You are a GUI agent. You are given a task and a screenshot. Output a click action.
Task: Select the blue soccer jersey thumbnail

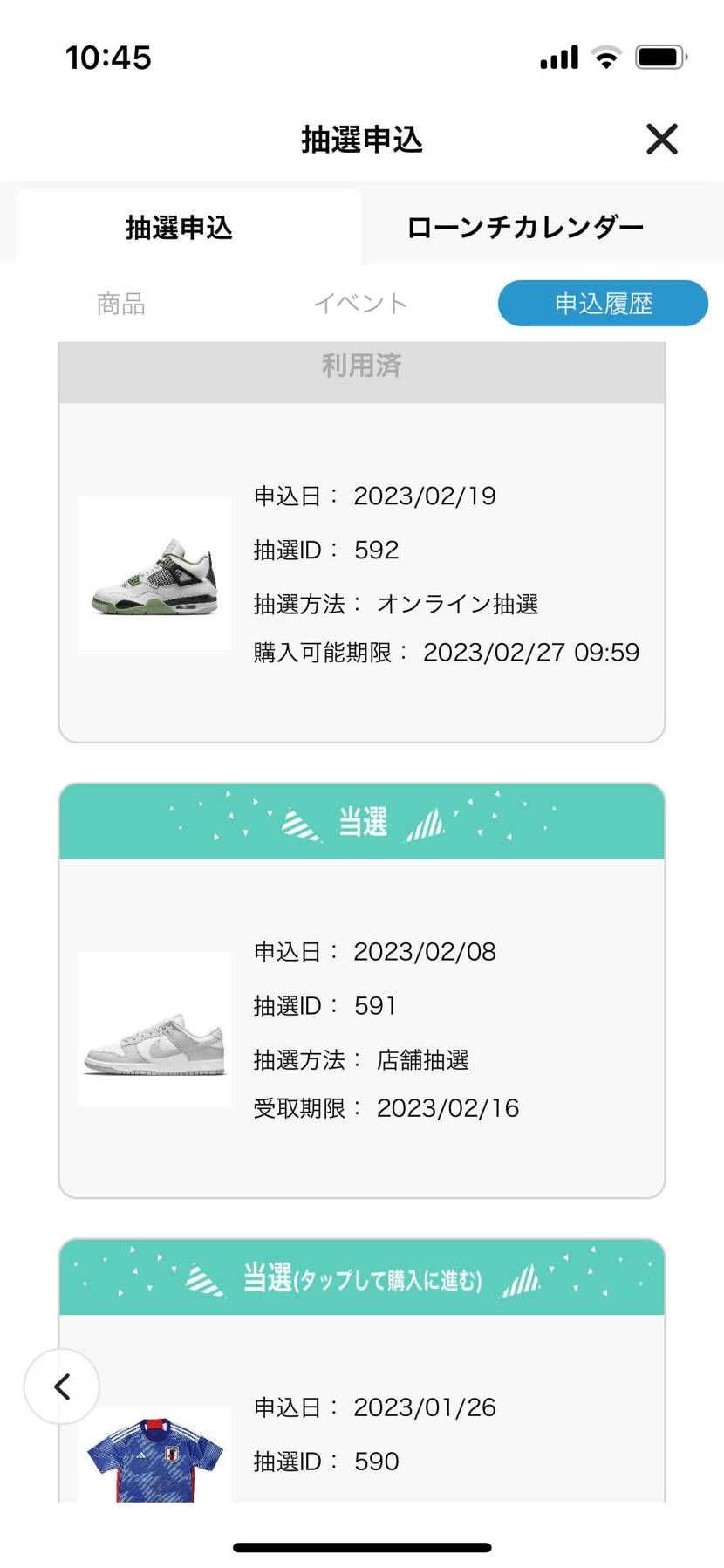pos(154,1464)
